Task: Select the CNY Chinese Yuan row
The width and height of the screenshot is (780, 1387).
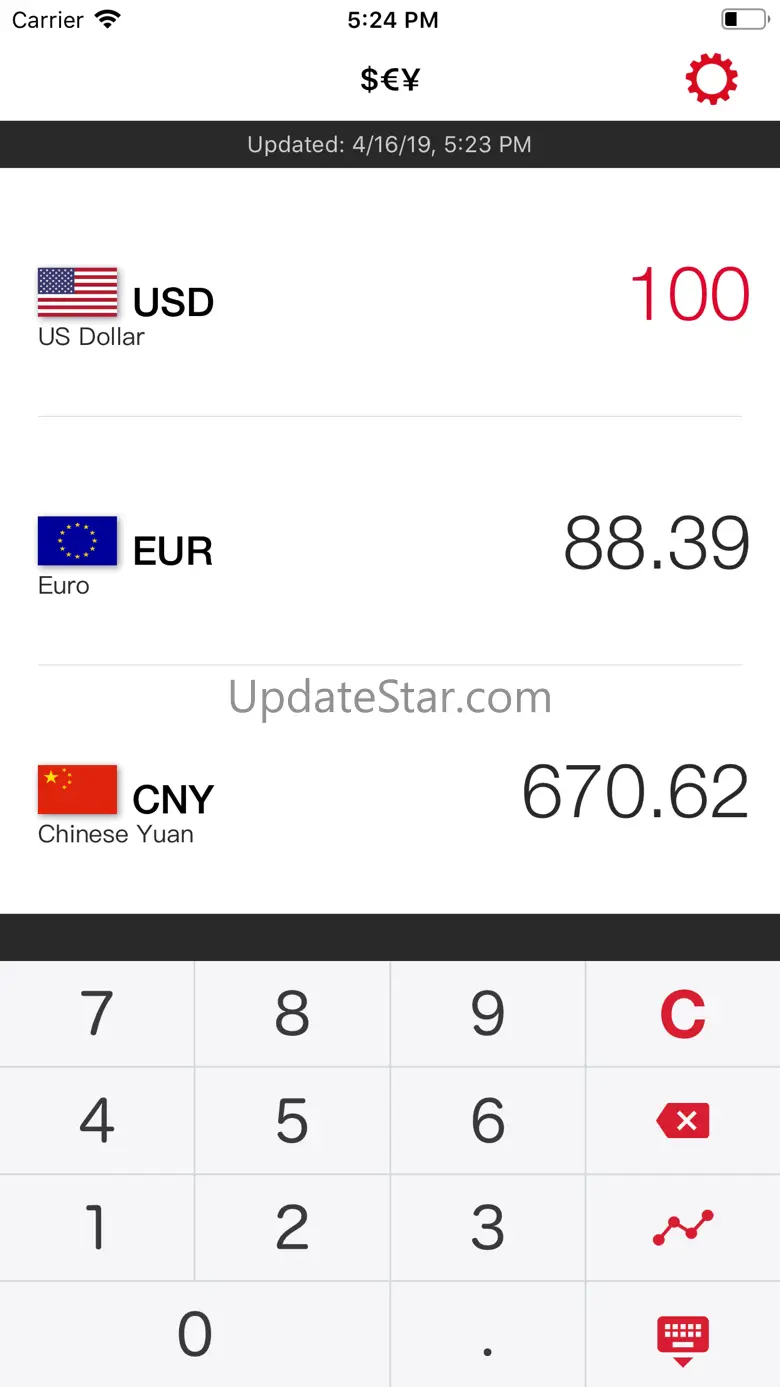Action: point(390,794)
